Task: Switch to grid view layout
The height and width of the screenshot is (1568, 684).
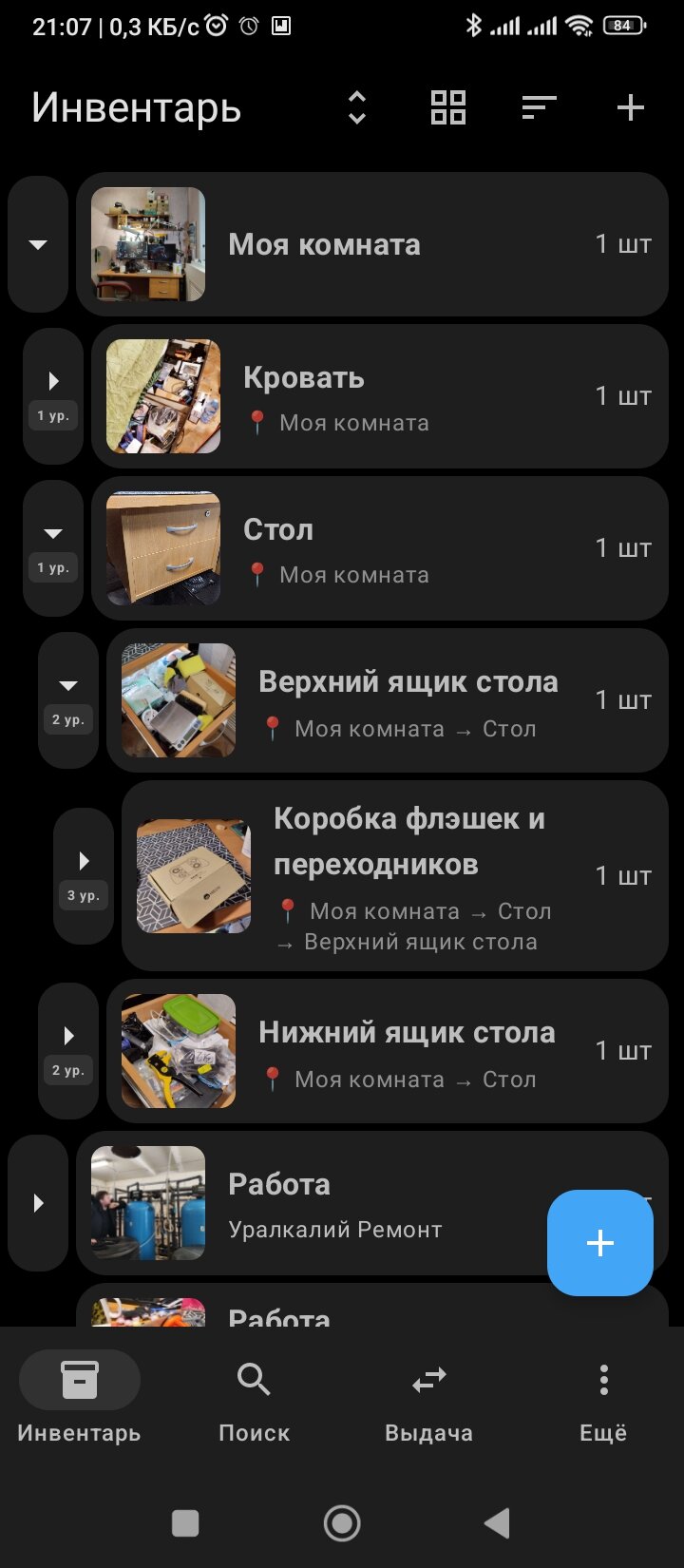Action: (x=447, y=107)
